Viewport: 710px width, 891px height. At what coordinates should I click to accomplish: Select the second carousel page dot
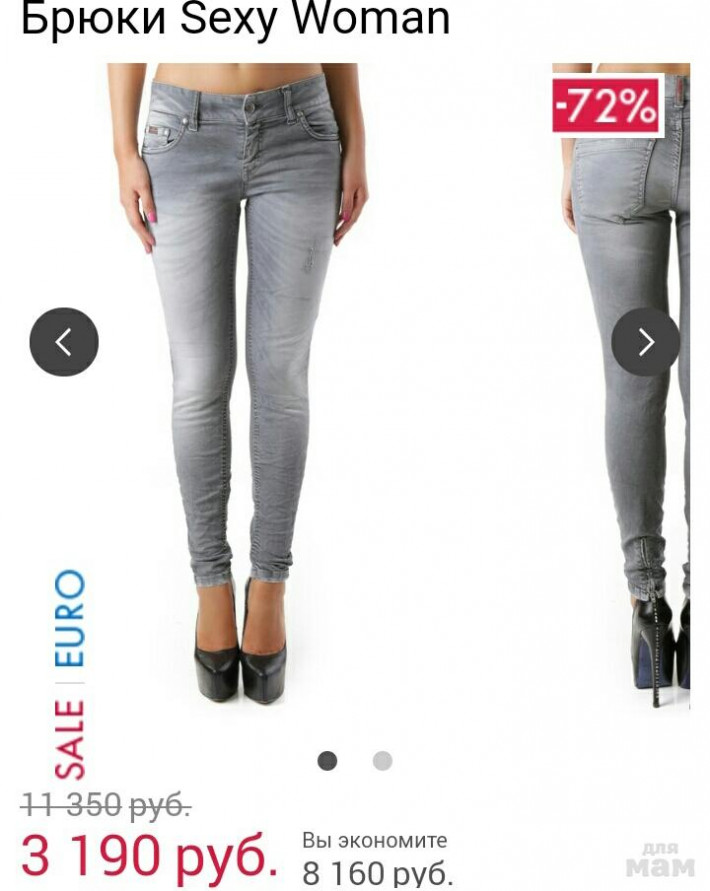pos(382,761)
